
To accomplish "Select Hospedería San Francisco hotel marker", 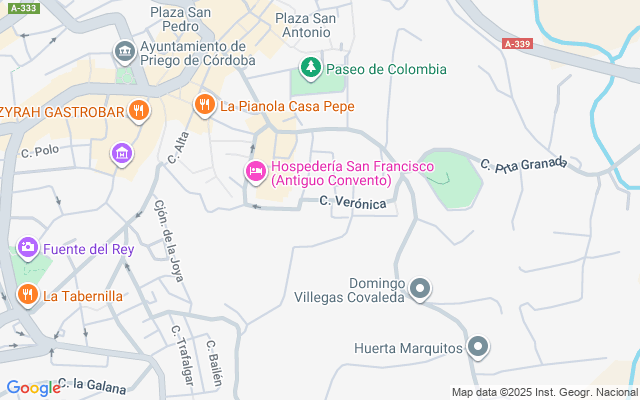I will point(256,172).
